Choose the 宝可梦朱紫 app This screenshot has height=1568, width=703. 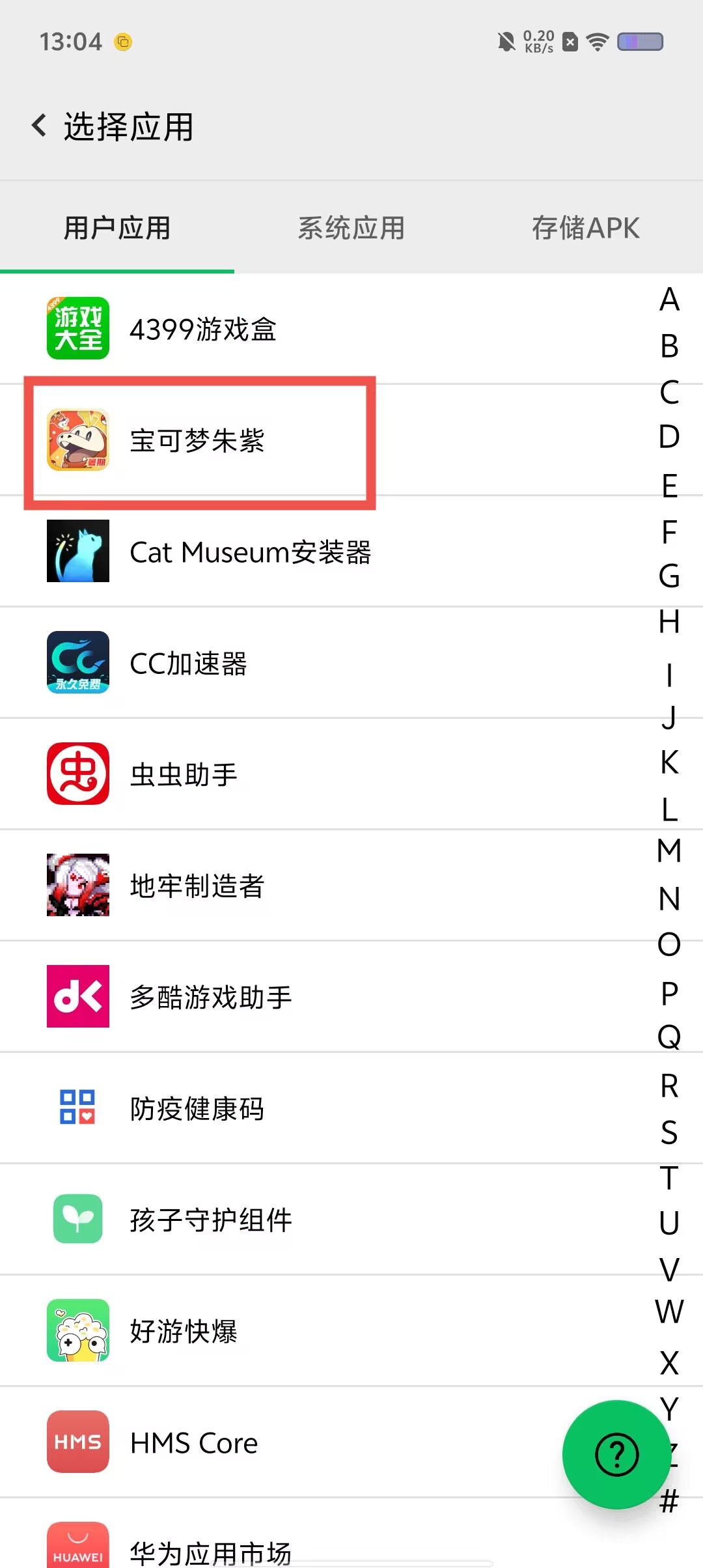tap(197, 441)
